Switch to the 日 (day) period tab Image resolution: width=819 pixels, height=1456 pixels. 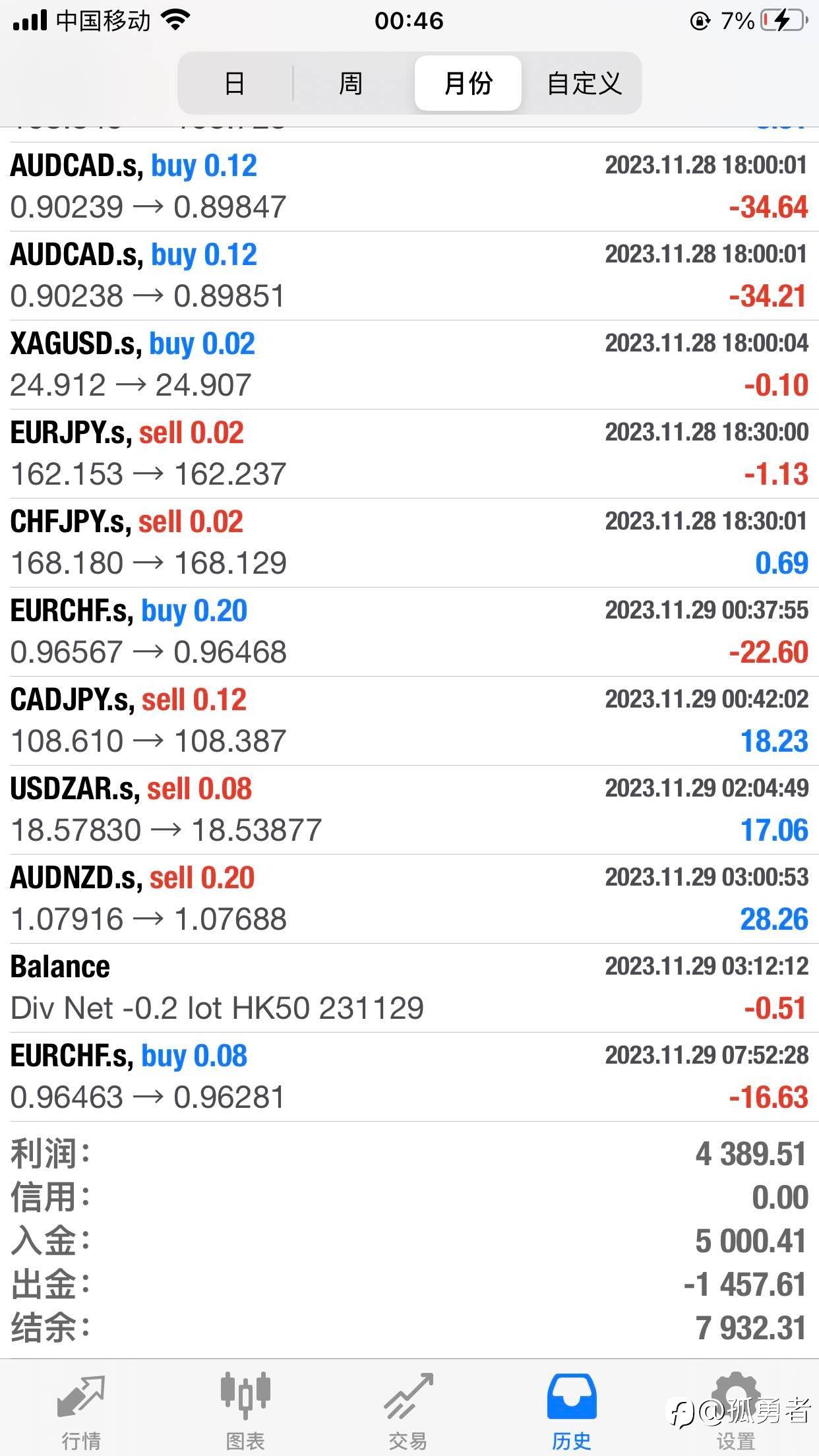(x=235, y=84)
